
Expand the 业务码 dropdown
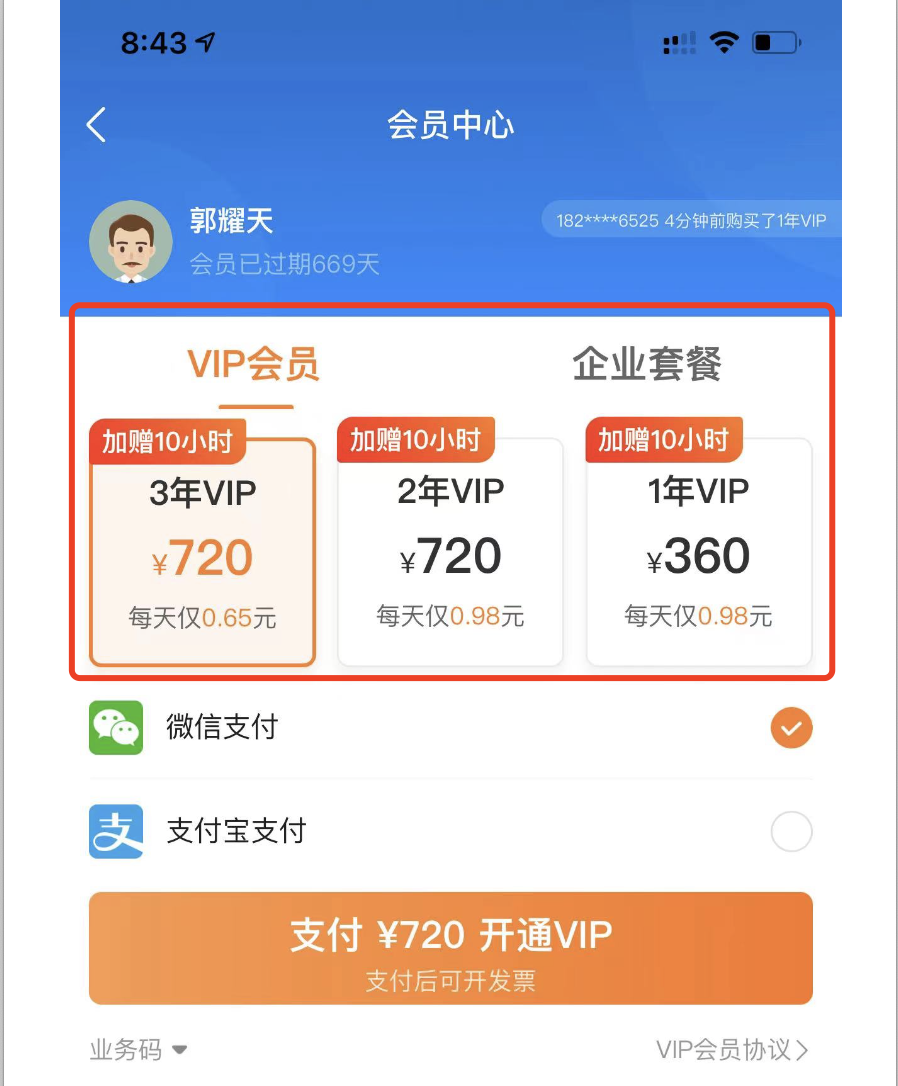click(138, 1050)
